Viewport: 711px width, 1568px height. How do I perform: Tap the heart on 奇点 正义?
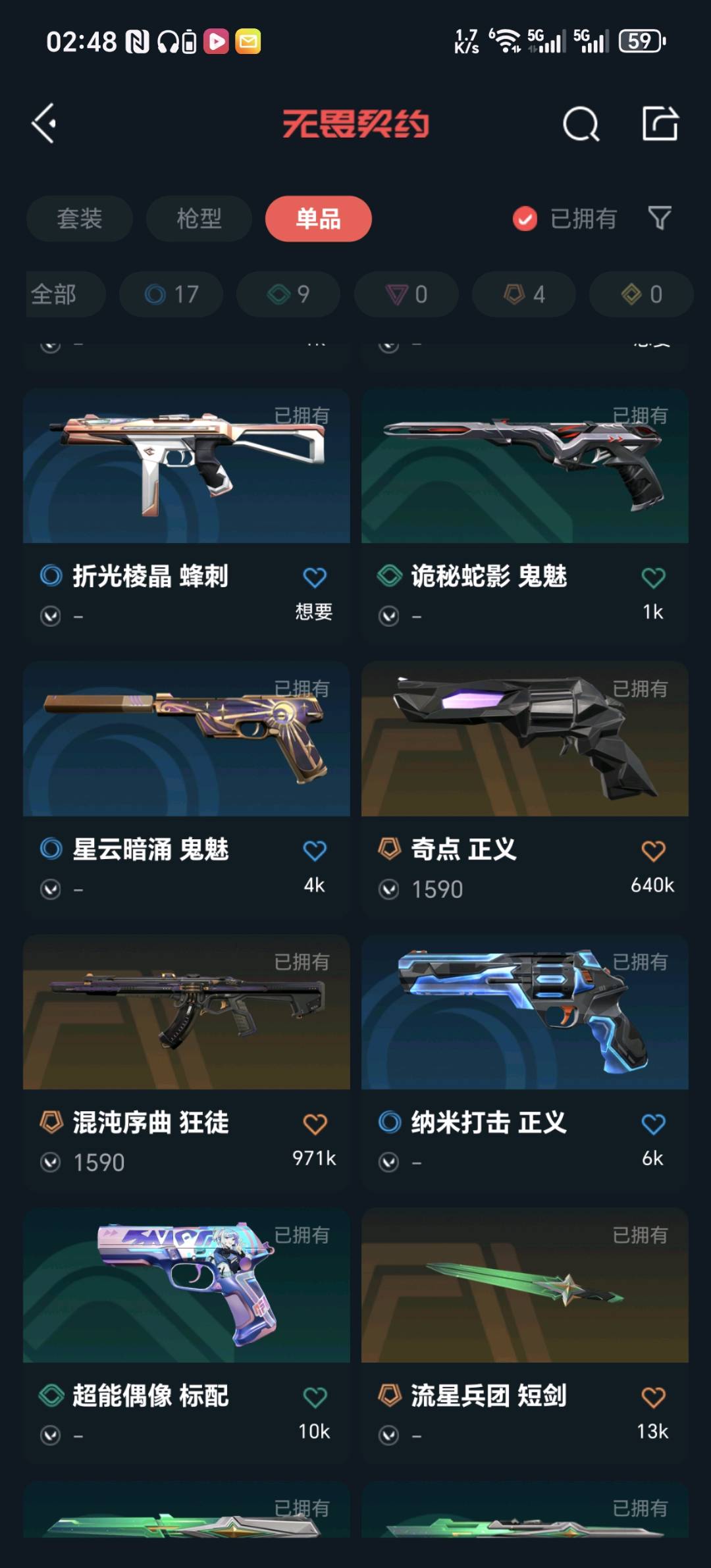(x=653, y=851)
